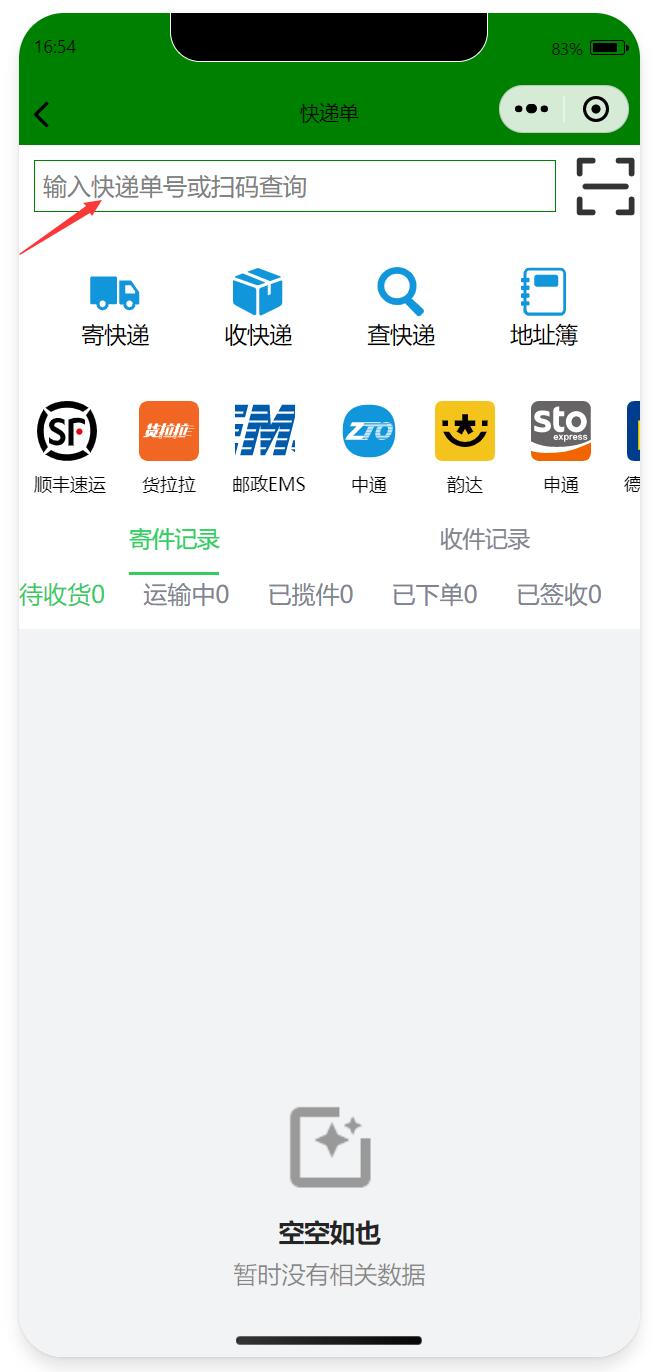The width and height of the screenshot is (659, 1372).
Task: Select the 申通 sto express courier
Action: click(561, 447)
